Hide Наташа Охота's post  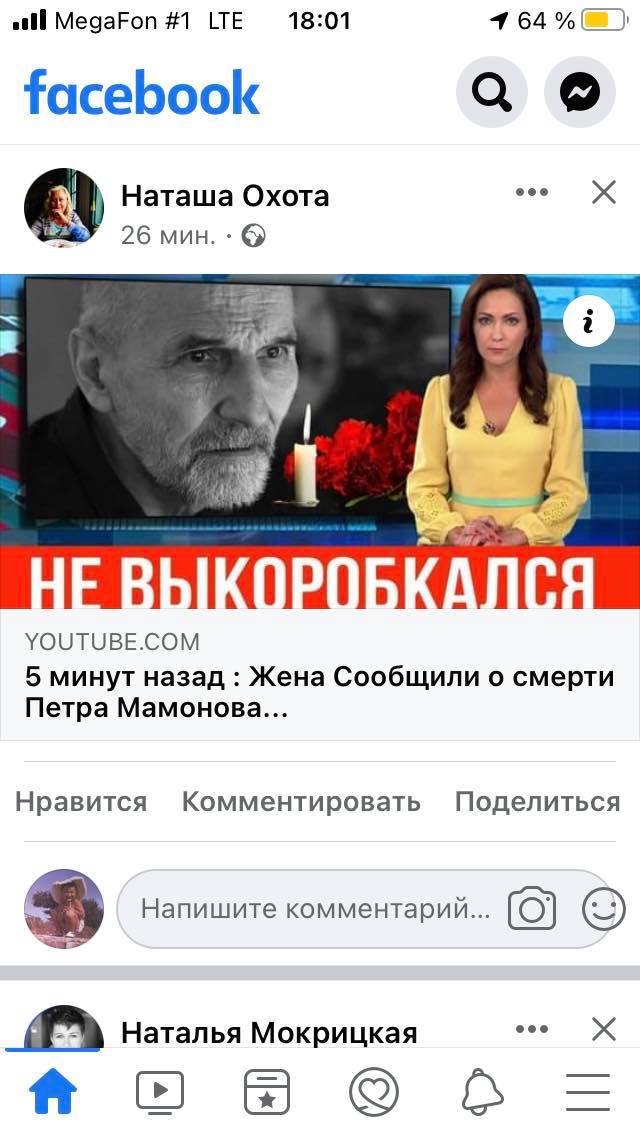click(604, 193)
